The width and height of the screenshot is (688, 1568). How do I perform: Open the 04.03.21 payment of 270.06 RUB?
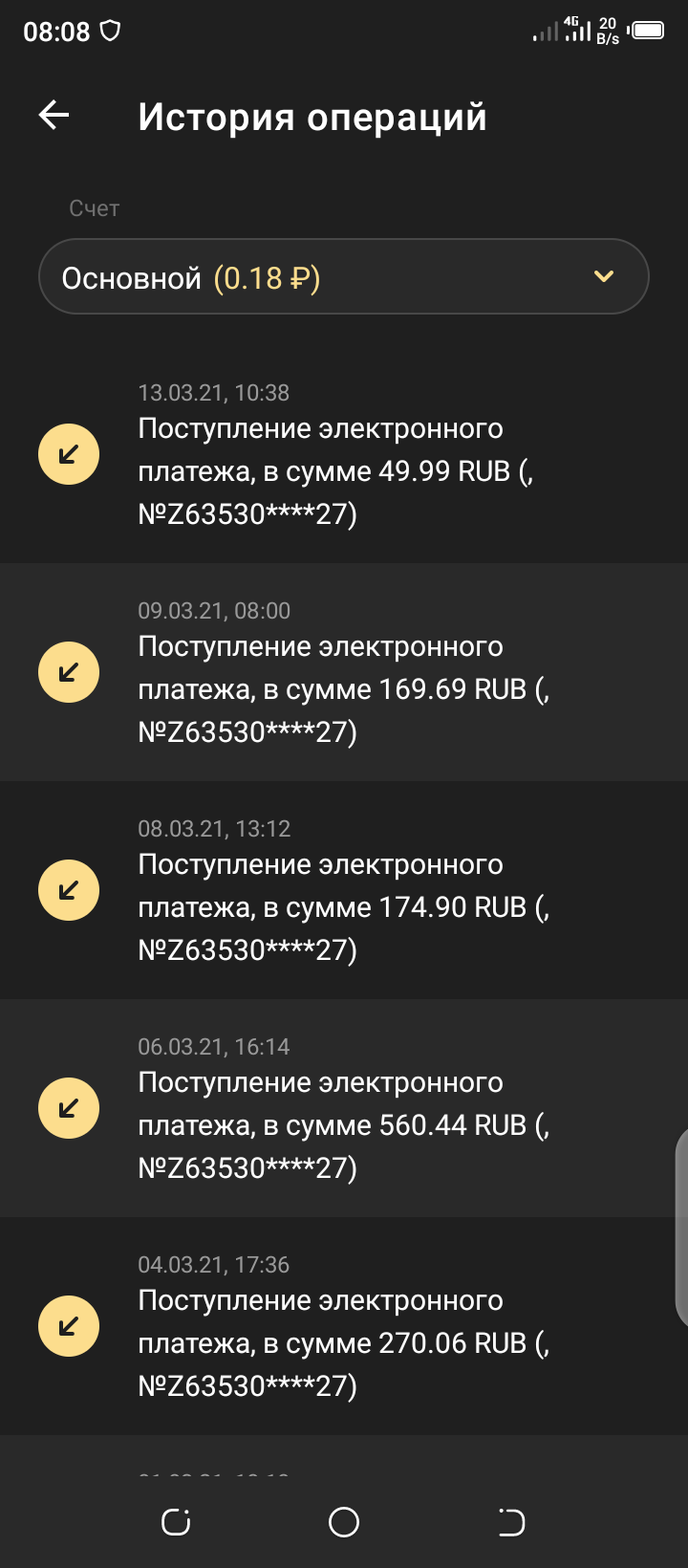[x=344, y=1327]
